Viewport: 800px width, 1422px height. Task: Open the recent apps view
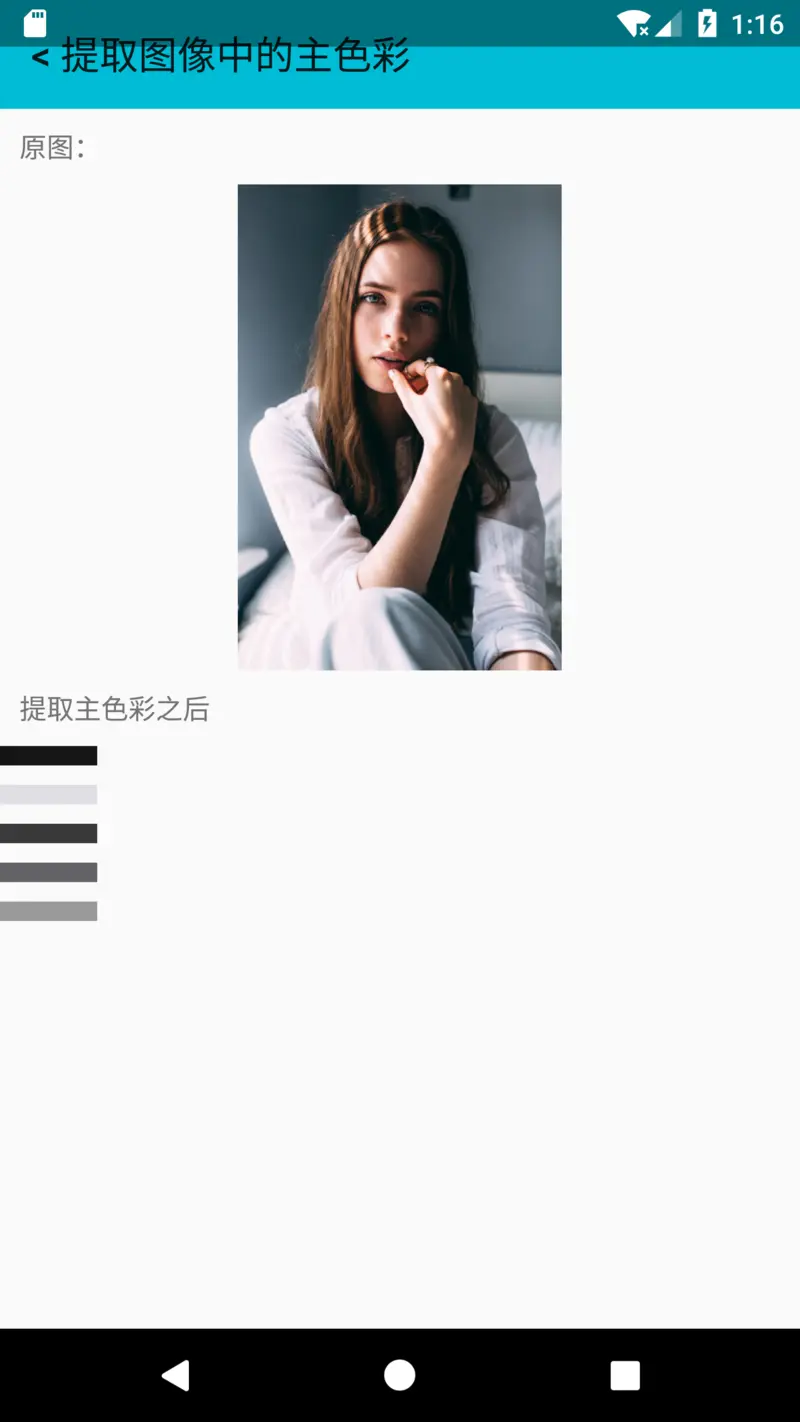[625, 1375]
